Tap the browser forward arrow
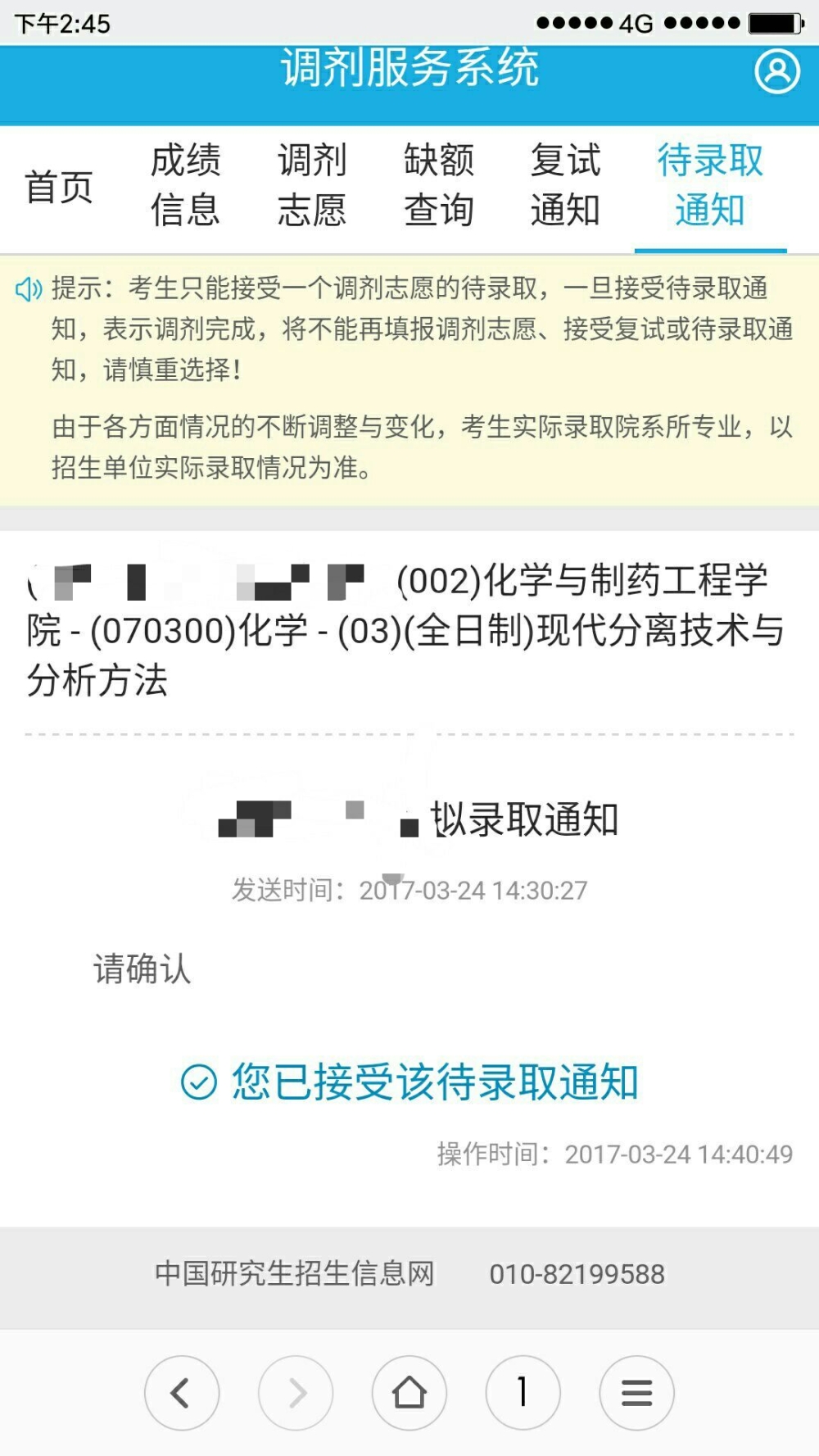 coord(296,1392)
